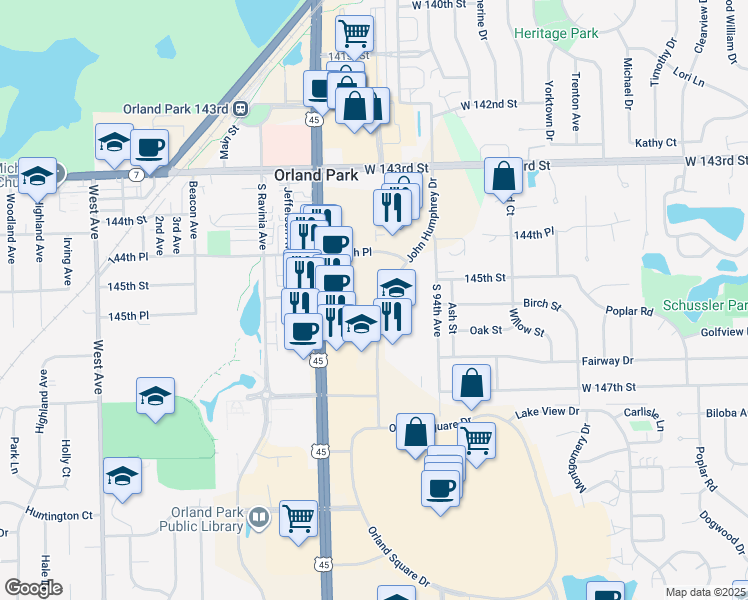The image size is (748, 600).
Task: Select the Orland Park 143rd train station icon
Action: click(x=241, y=109)
